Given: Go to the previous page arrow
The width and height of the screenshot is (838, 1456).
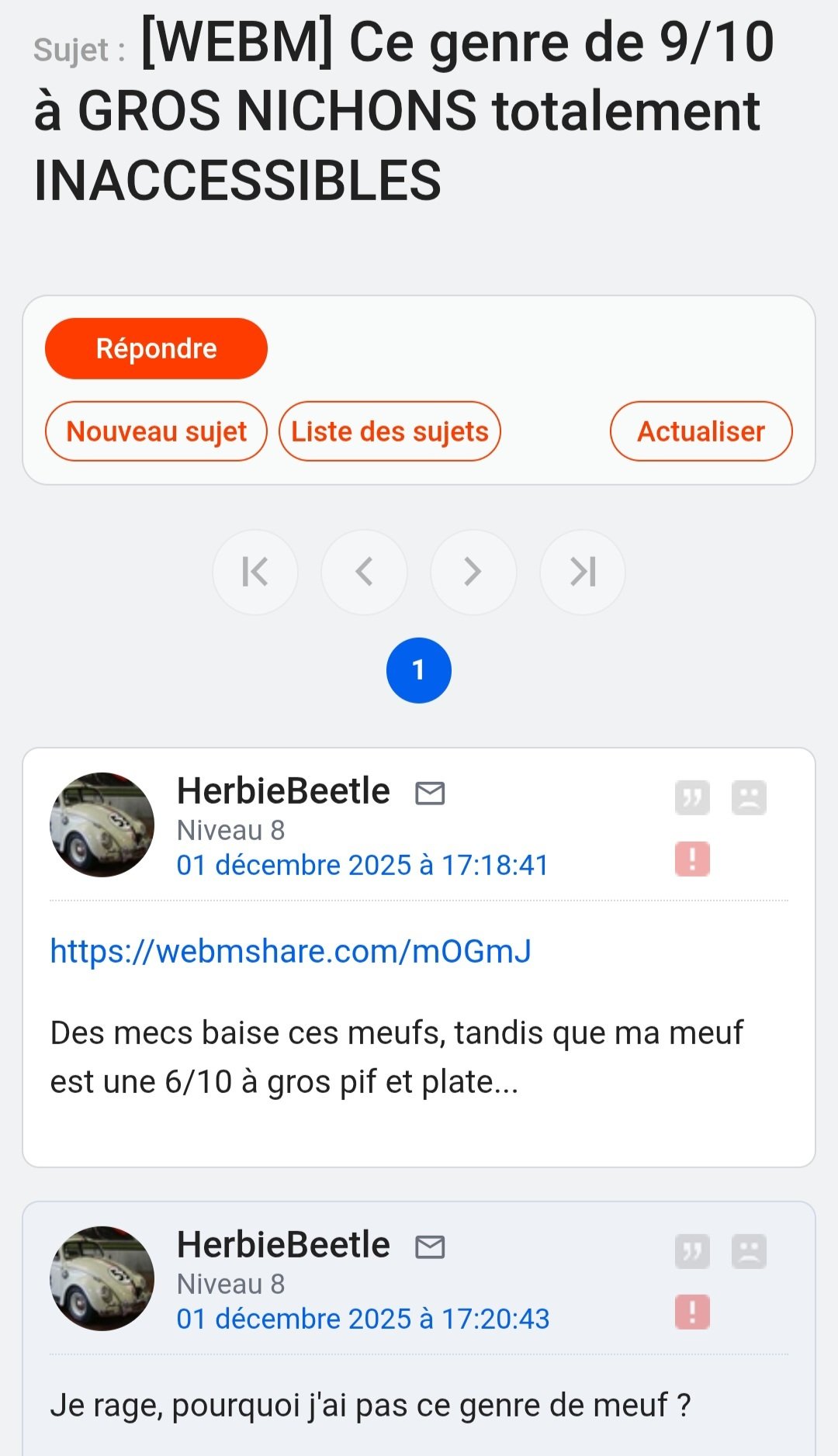Looking at the screenshot, I should point(364,572).
